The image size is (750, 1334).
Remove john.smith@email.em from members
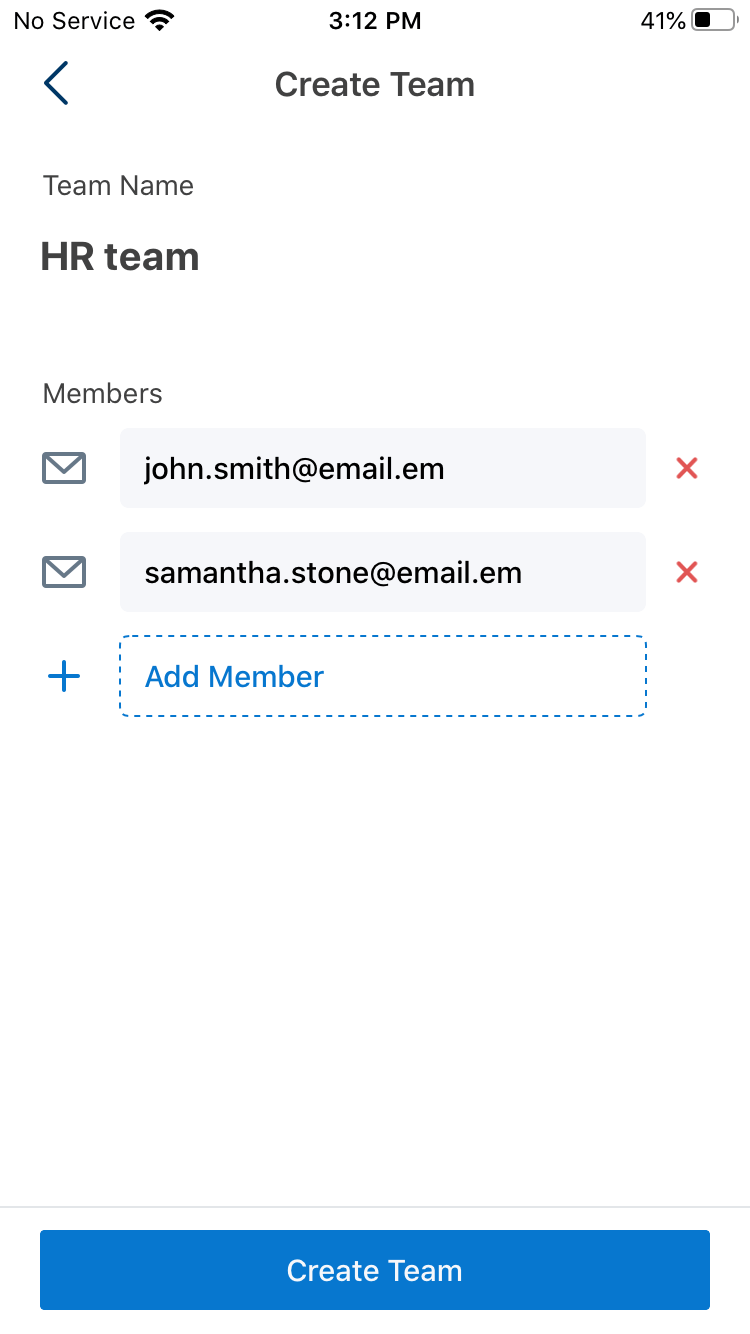tap(686, 468)
